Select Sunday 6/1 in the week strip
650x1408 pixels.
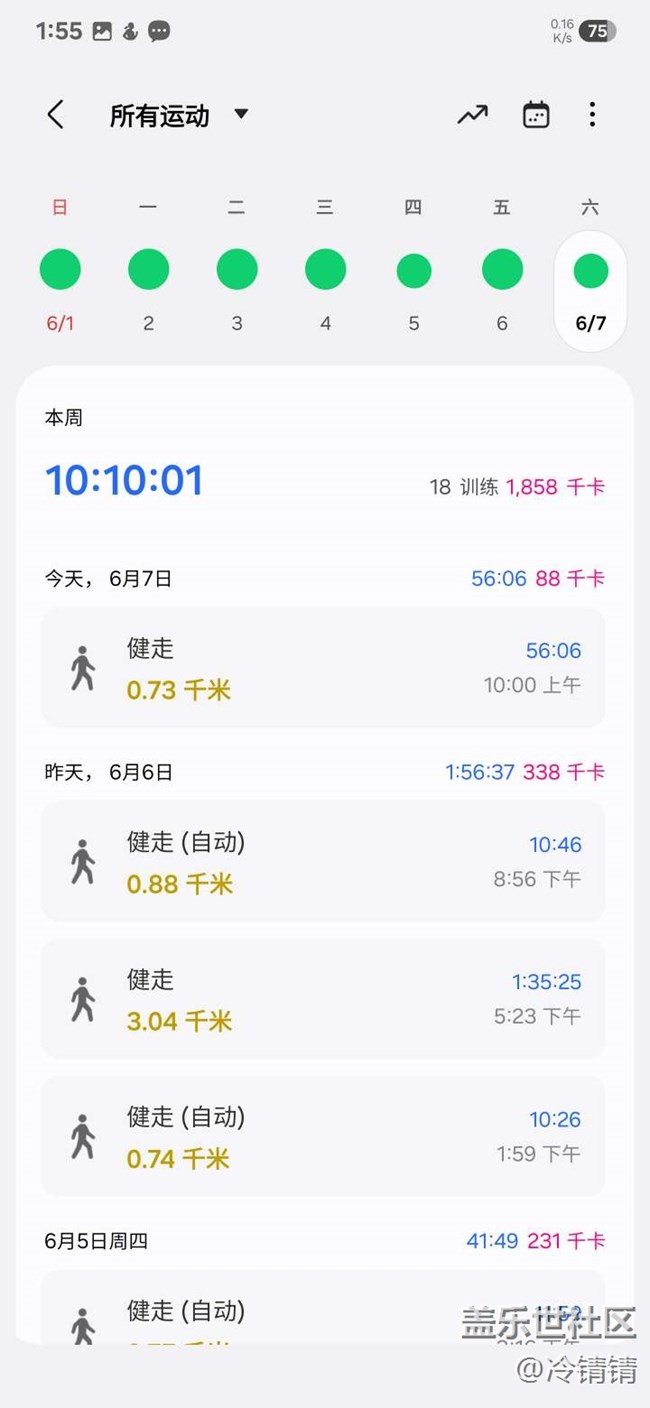click(x=60, y=270)
